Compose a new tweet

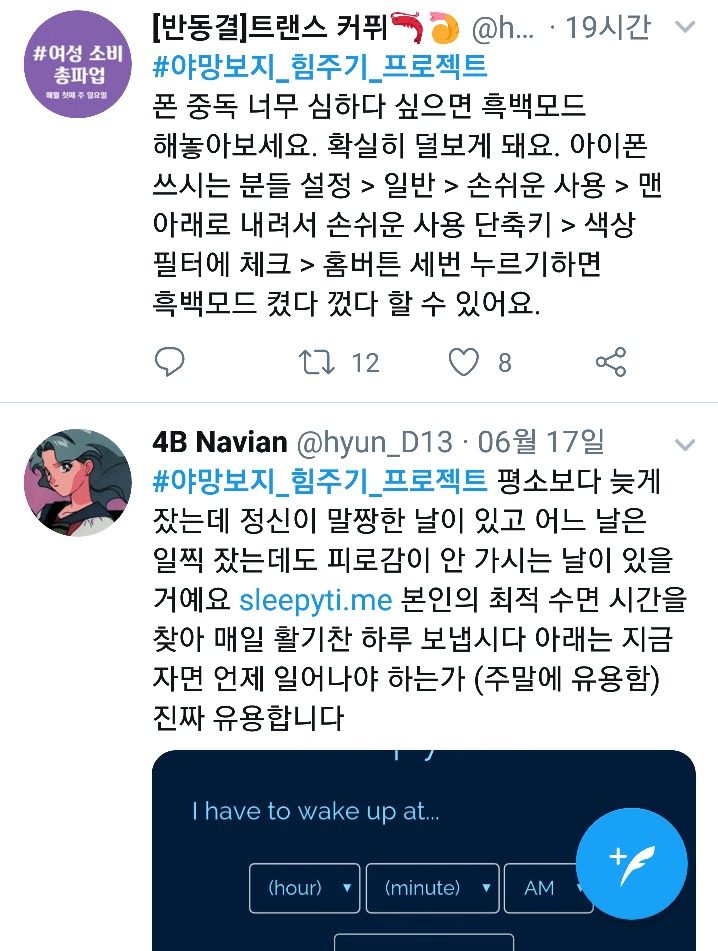[631, 862]
